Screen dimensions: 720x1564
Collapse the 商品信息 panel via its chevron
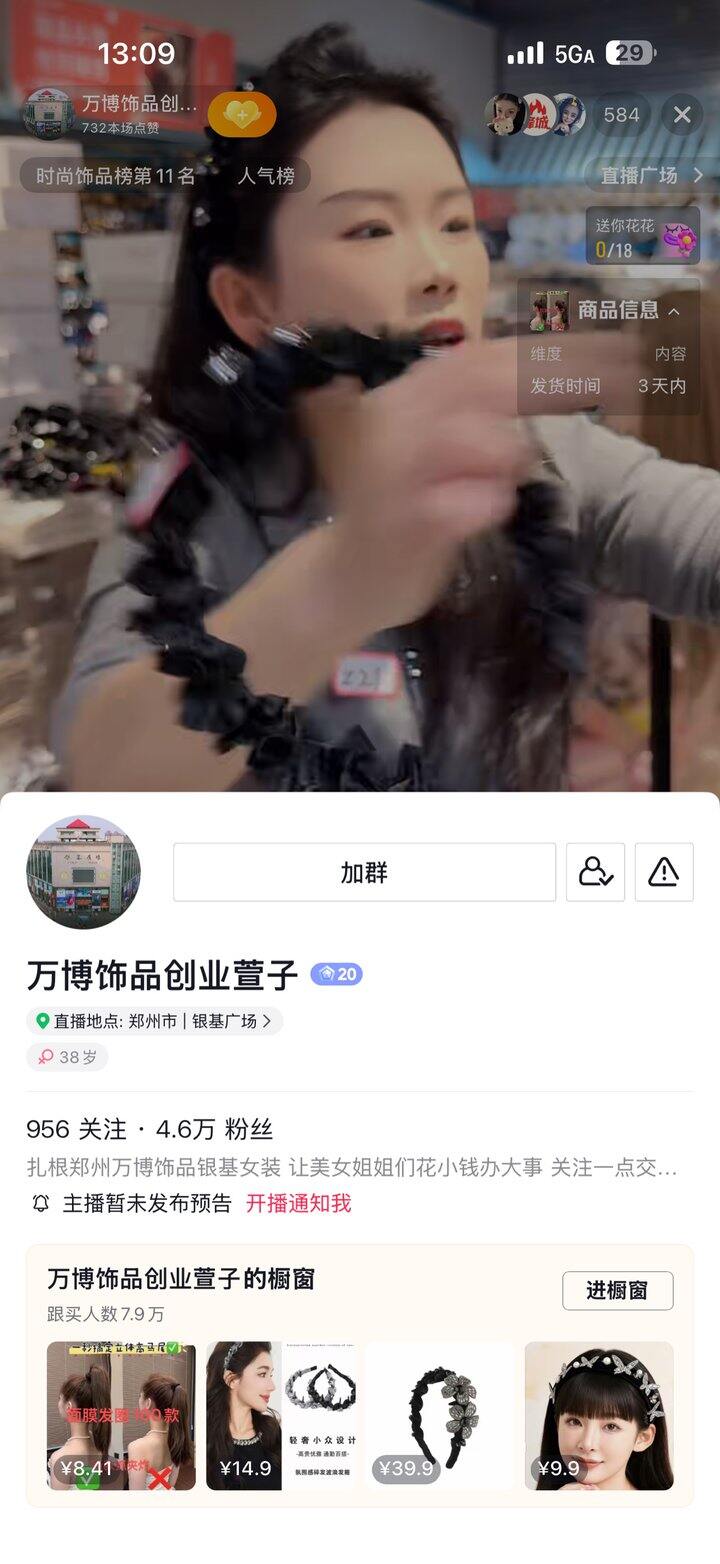pos(674,311)
